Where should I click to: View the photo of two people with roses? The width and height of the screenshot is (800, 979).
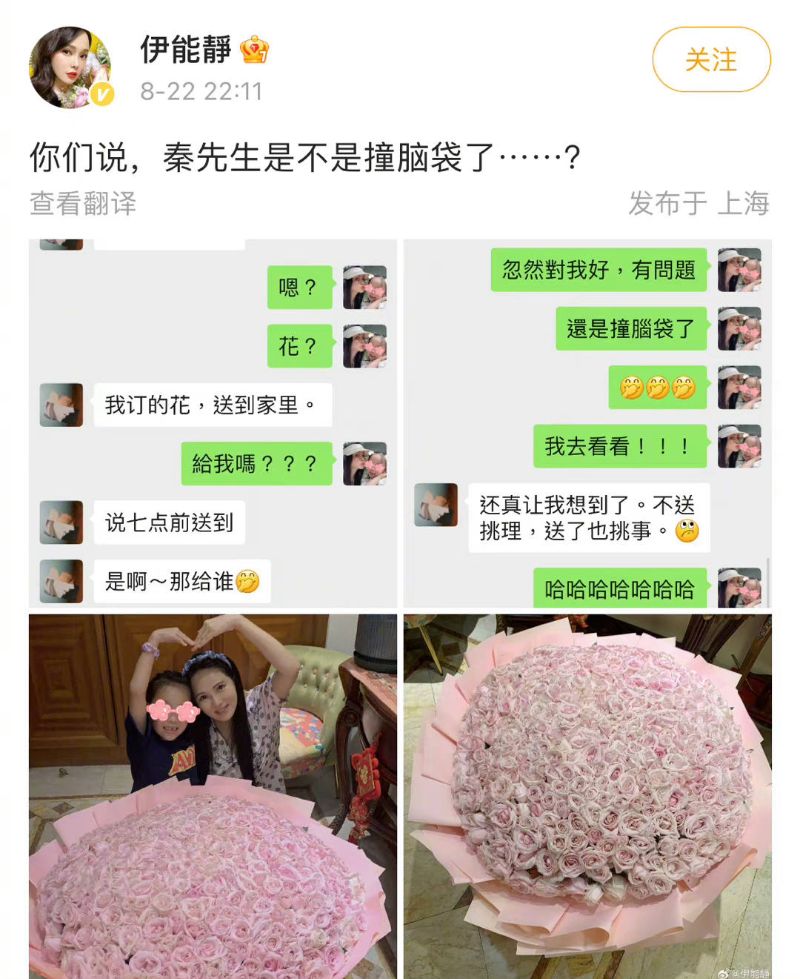tap(212, 796)
